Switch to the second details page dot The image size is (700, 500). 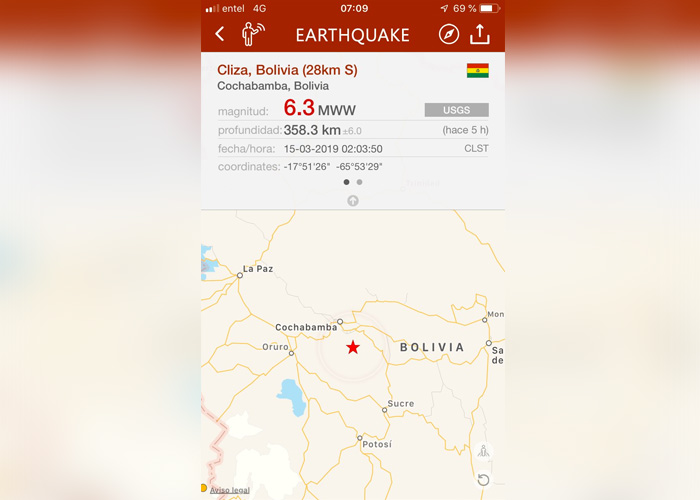360,182
